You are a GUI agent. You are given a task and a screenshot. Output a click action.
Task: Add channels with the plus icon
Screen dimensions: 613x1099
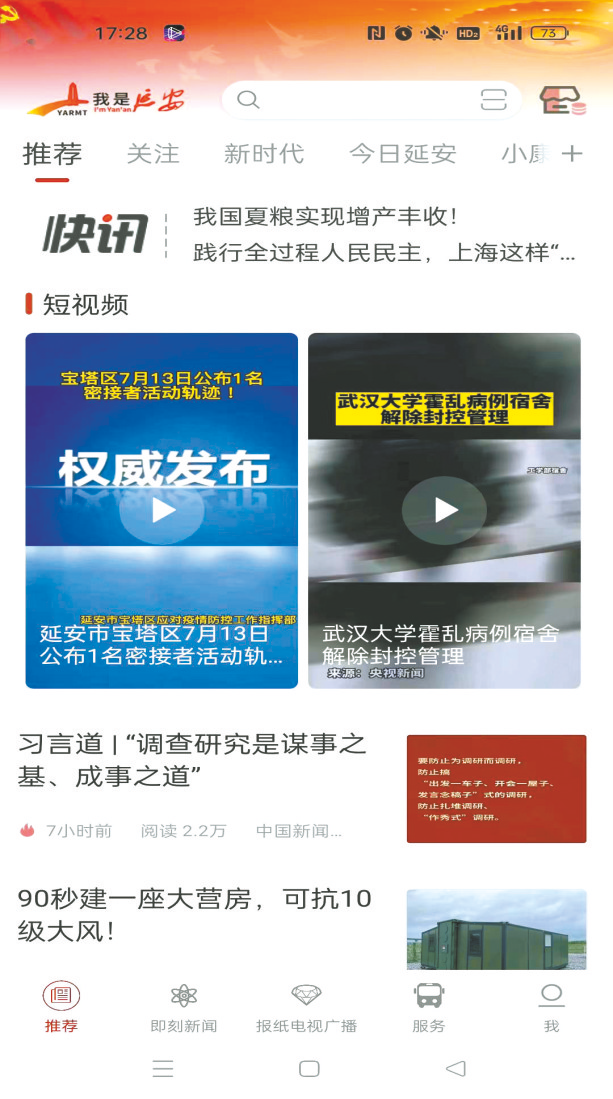pyautogui.click(x=572, y=154)
